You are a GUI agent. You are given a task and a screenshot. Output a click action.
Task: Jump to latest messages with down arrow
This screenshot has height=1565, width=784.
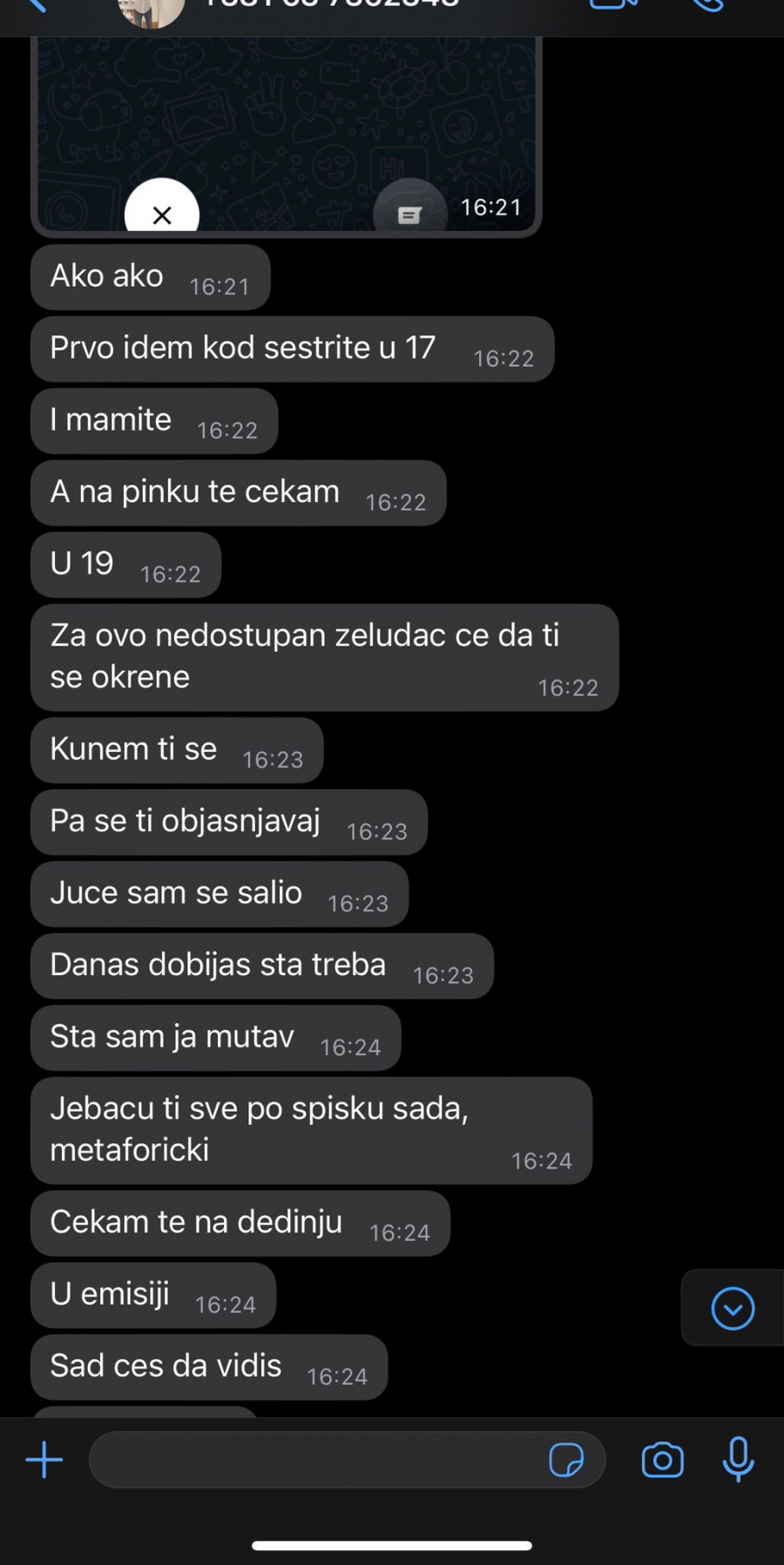(733, 1308)
